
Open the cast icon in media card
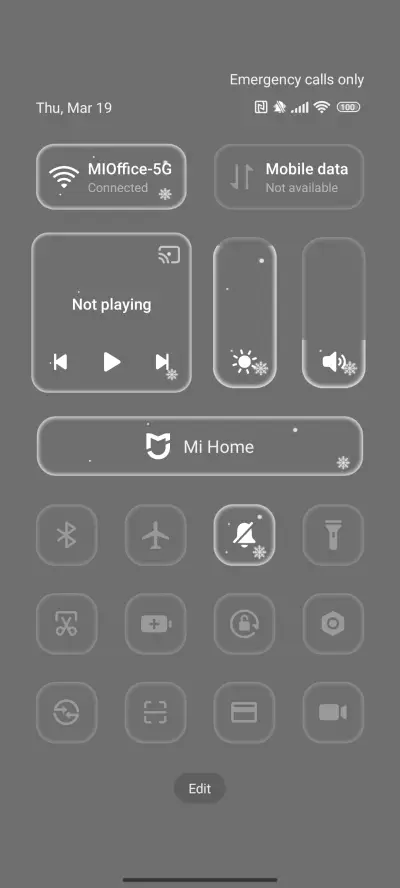168,255
